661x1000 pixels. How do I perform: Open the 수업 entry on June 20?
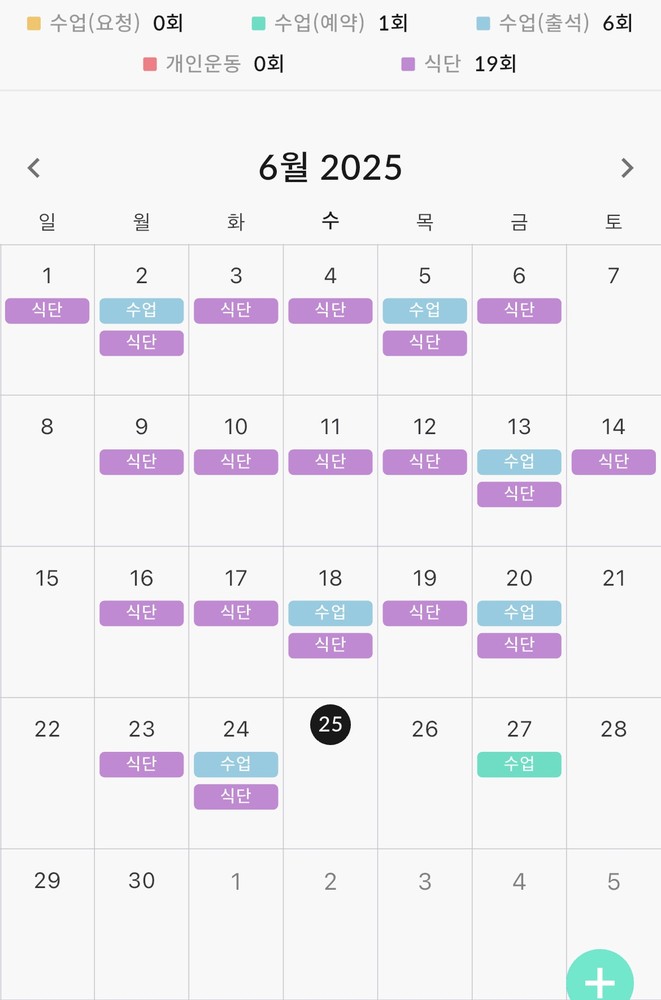pos(519,613)
